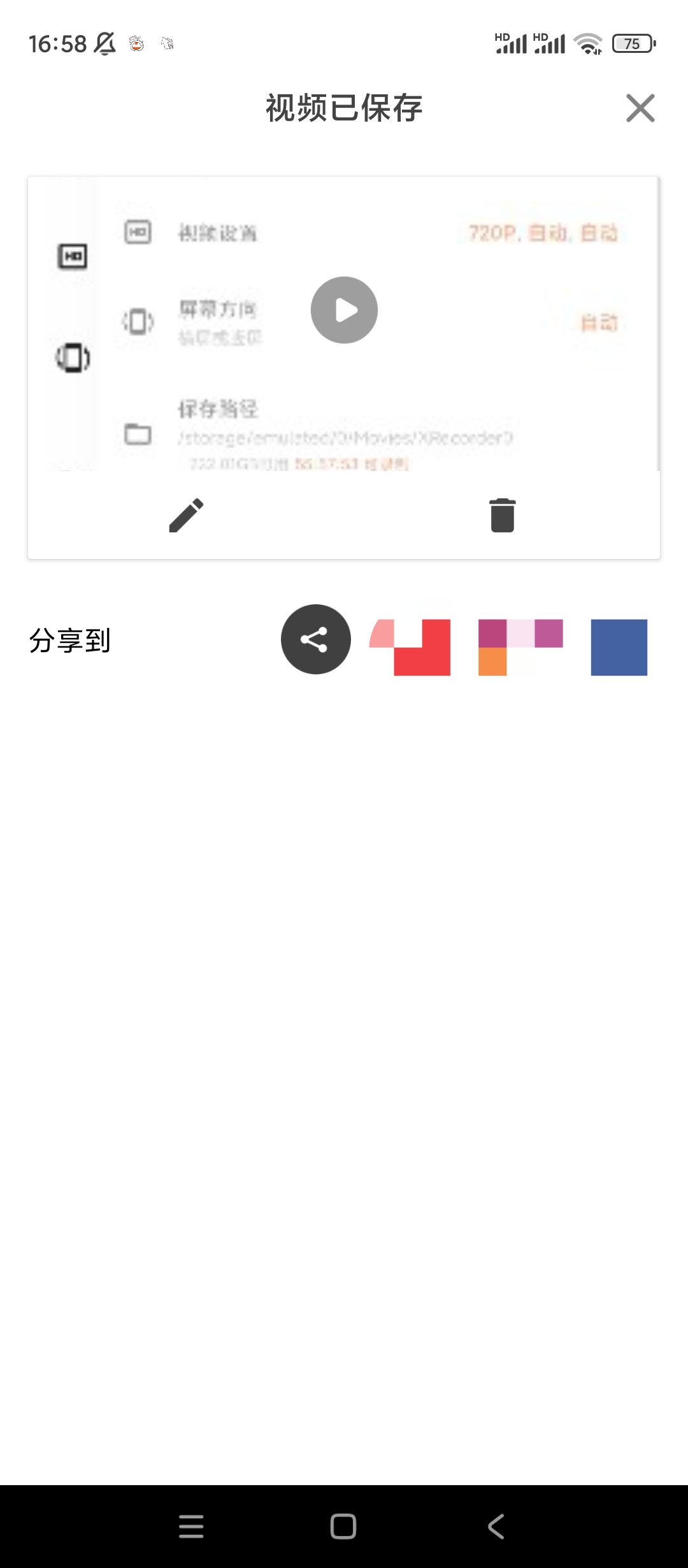Return to the home screen
Image resolution: width=688 pixels, height=1568 pixels.
point(343,1526)
